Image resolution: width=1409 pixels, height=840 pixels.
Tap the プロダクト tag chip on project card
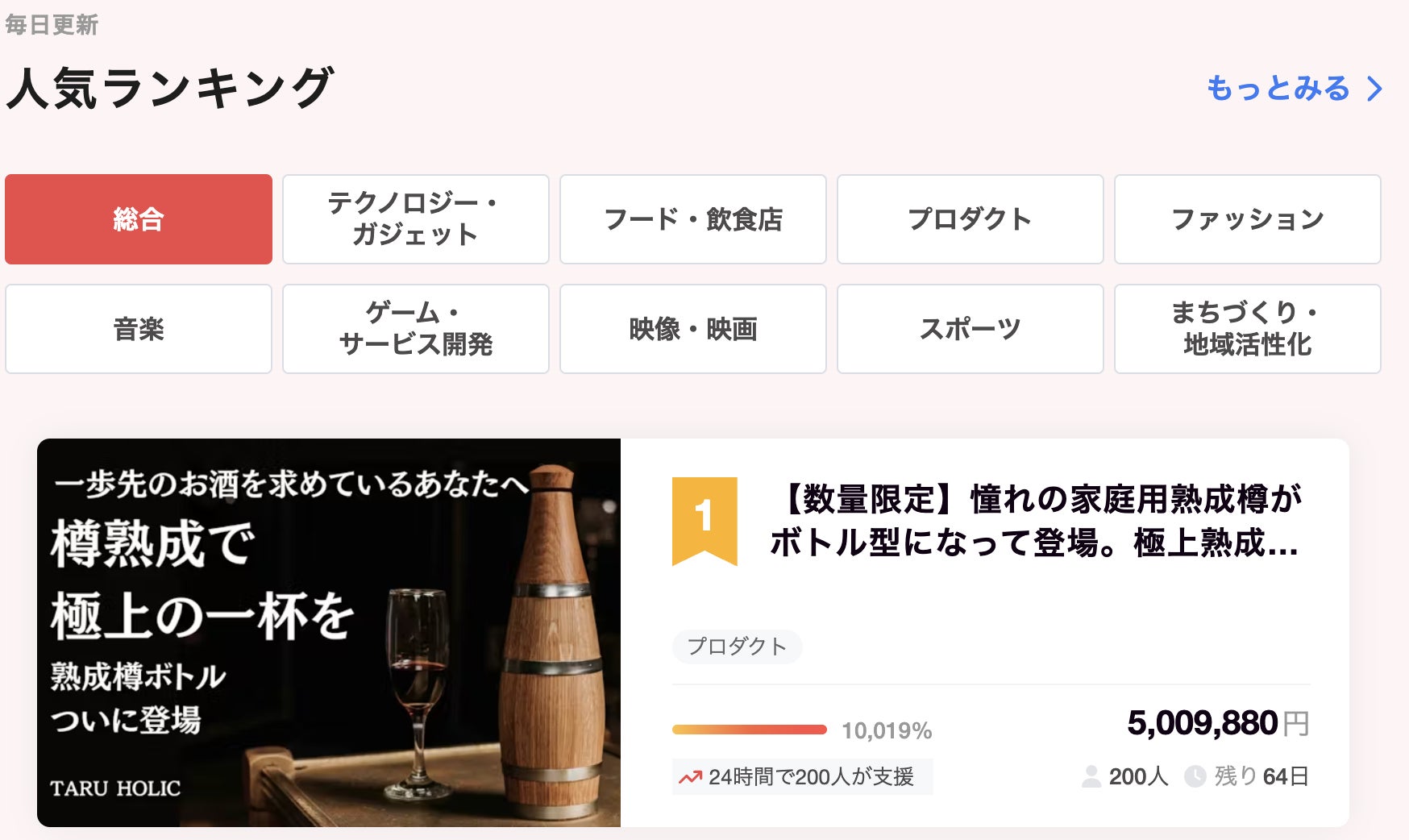pyautogui.click(x=737, y=647)
